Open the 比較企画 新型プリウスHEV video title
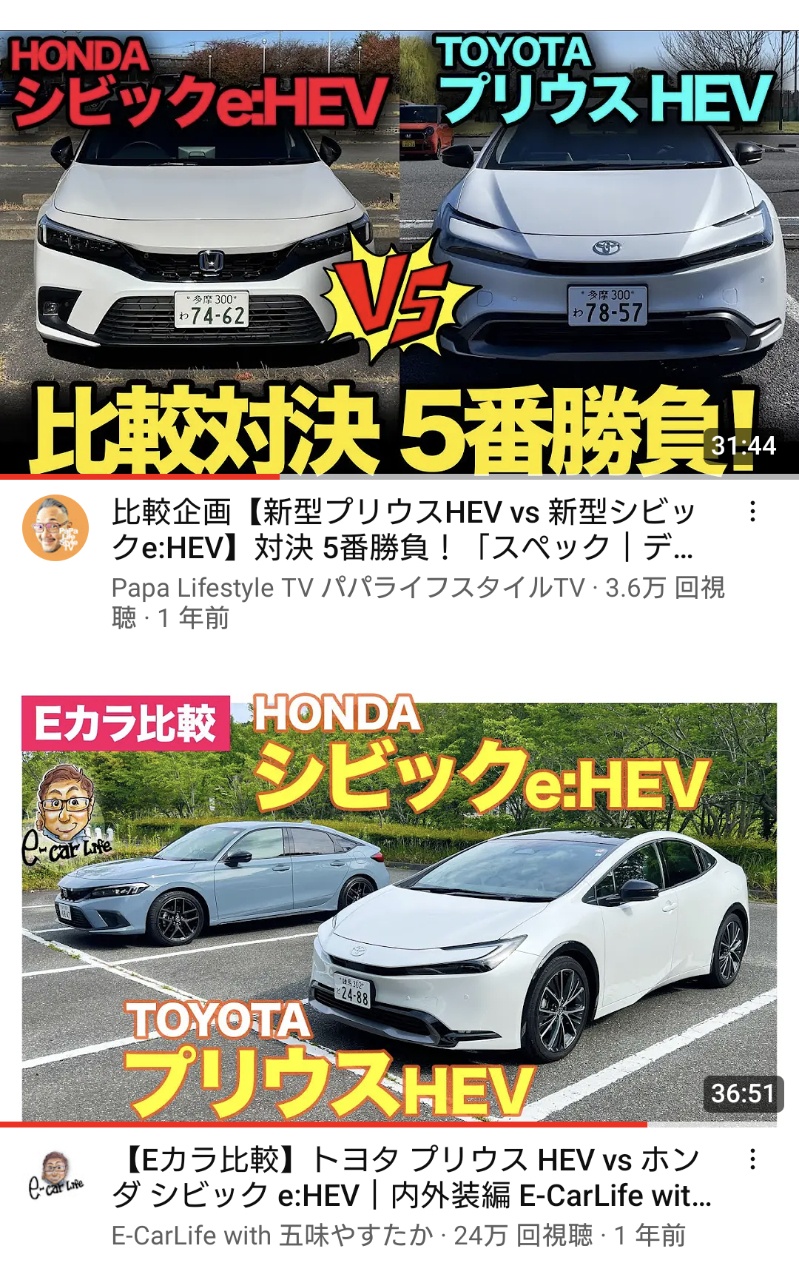The image size is (799, 1280). (405, 530)
